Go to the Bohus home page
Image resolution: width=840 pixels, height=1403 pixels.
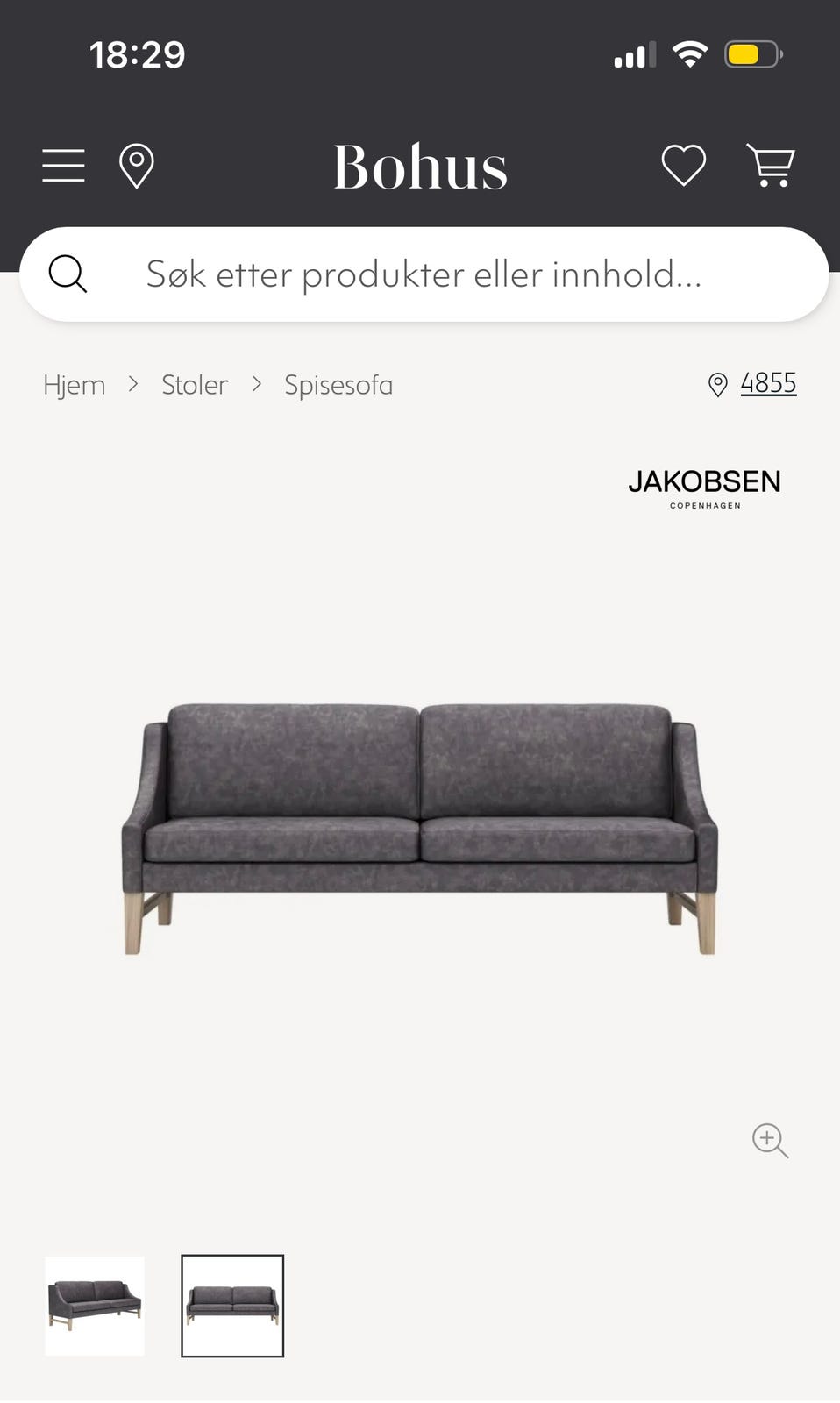[420, 167]
